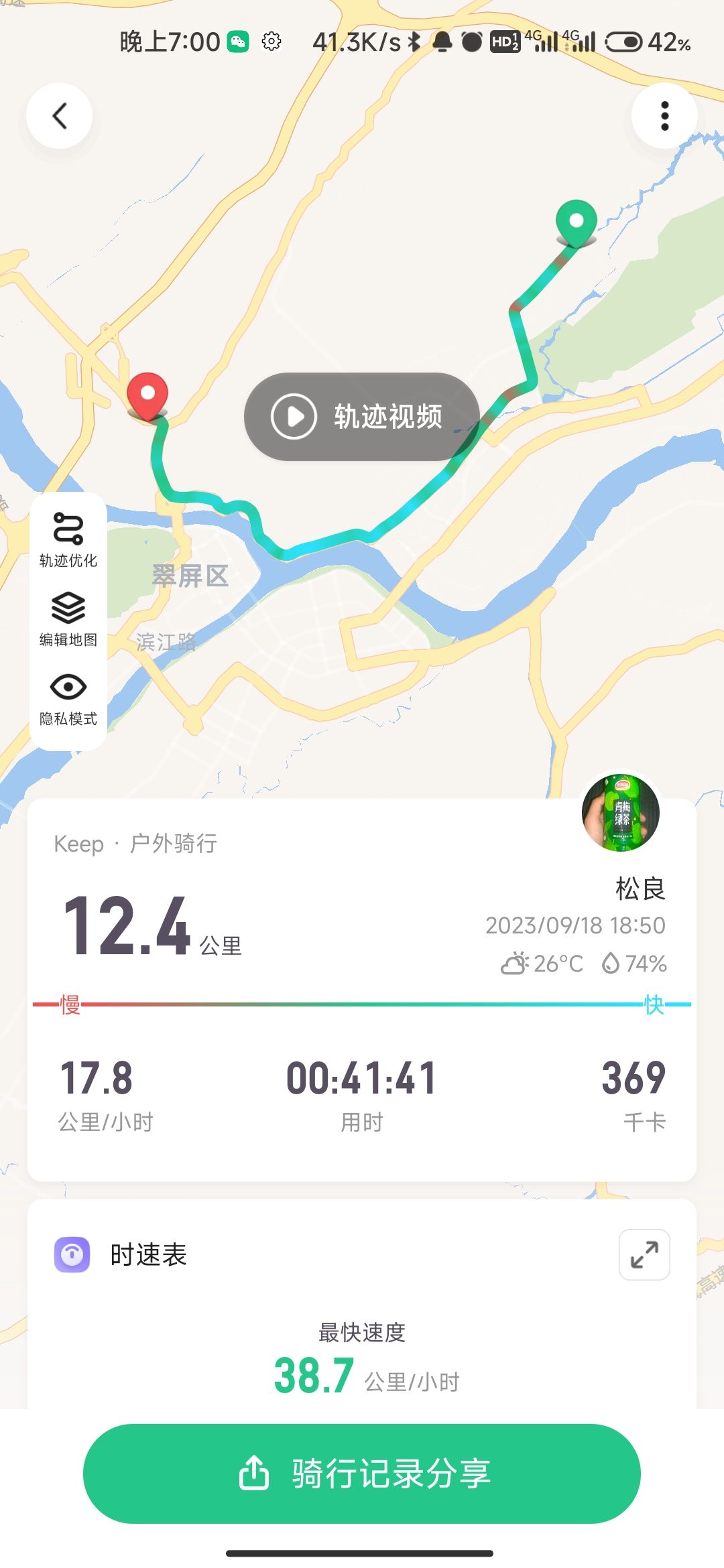The width and height of the screenshot is (724, 1568).
Task: Open 松良's profile avatar
Action: (x=621, y=813)
